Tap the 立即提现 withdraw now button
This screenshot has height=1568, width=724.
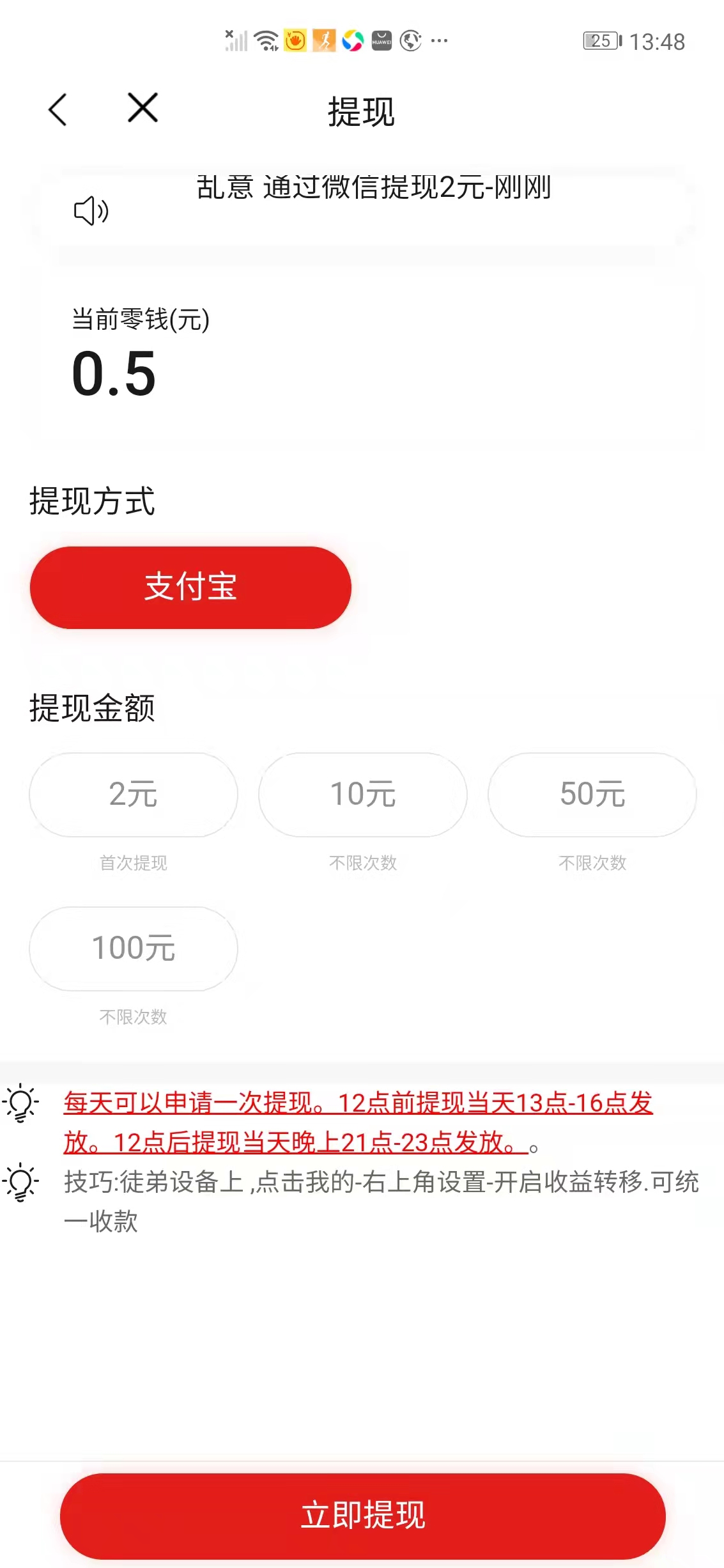[362, 1515]
